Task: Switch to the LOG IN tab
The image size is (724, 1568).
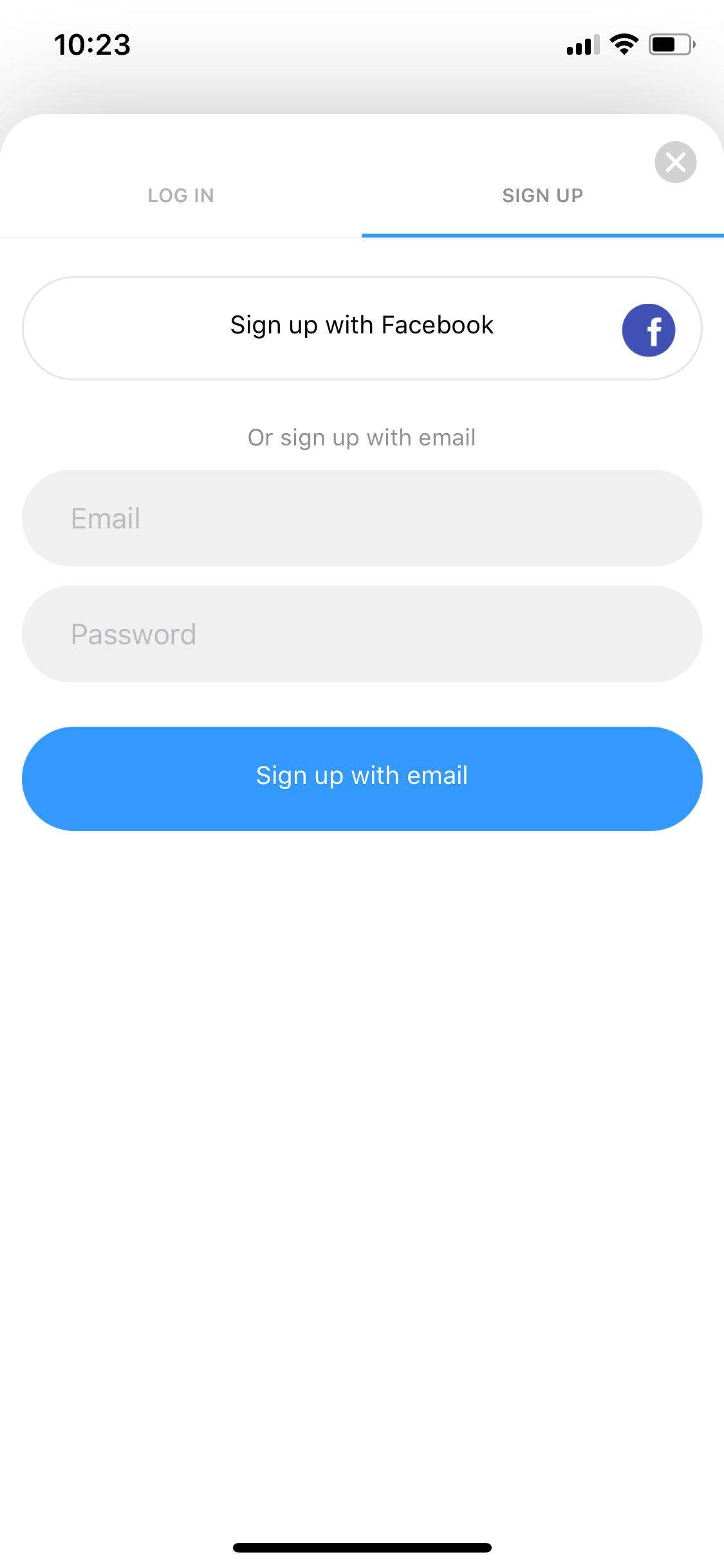Action: (x=181, y=196)
